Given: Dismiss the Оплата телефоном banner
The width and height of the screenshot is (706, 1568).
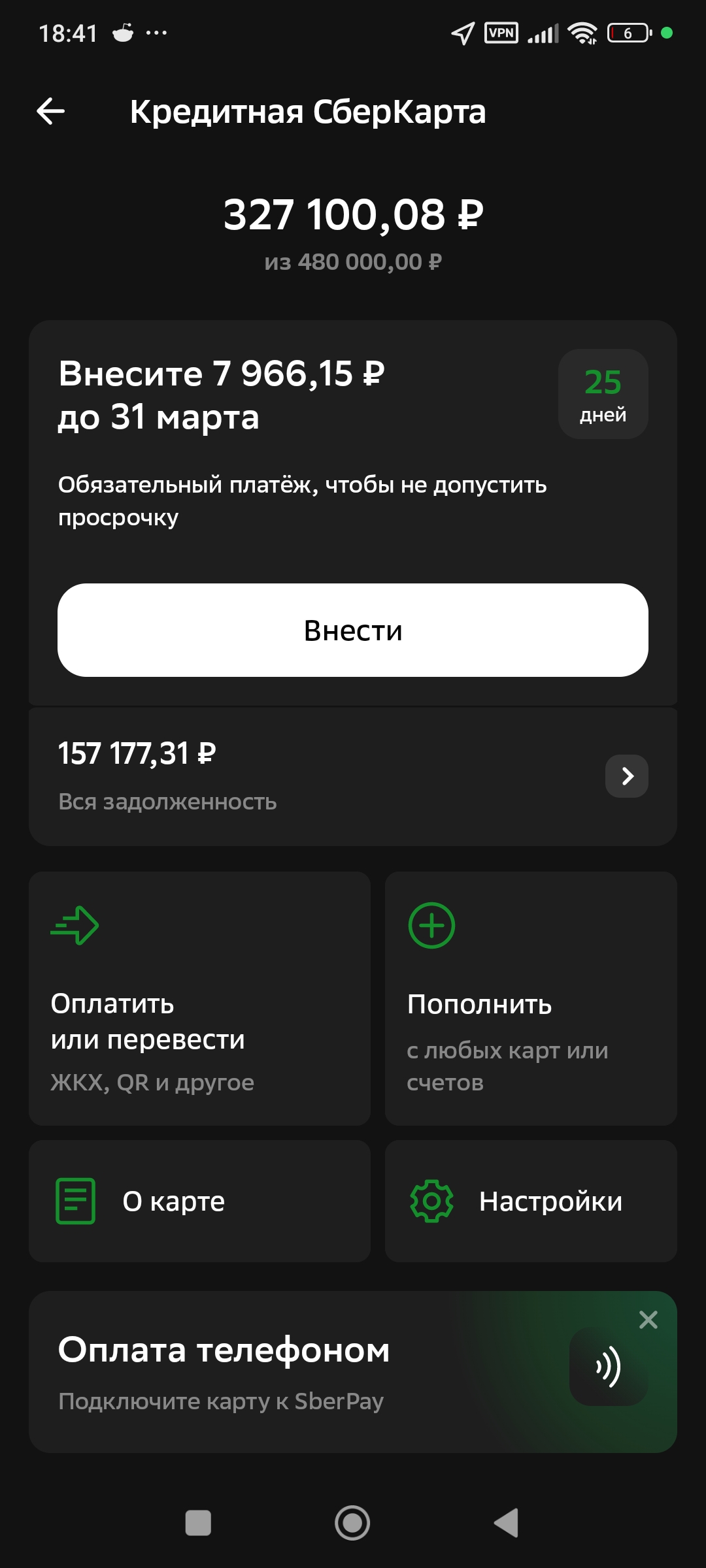Looking at the screenshot, I should 648,1320.
